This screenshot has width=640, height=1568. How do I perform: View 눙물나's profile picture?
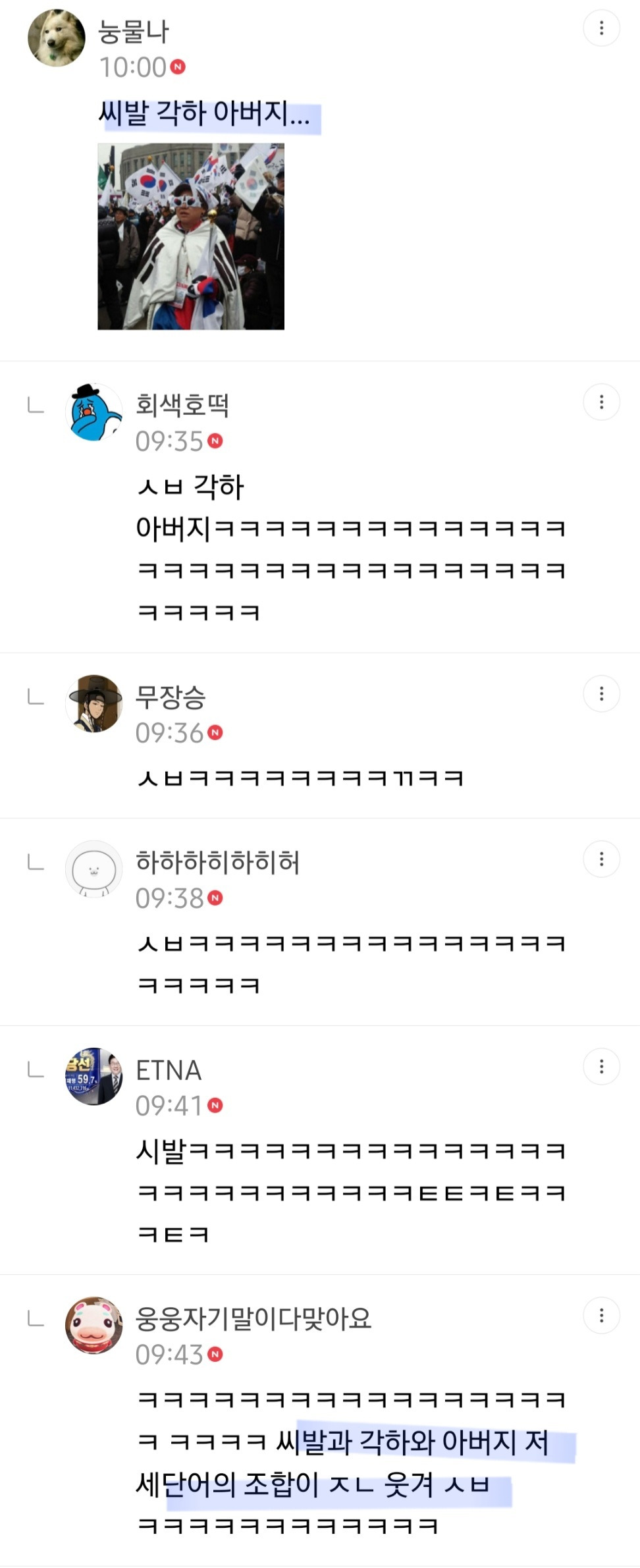57,38
